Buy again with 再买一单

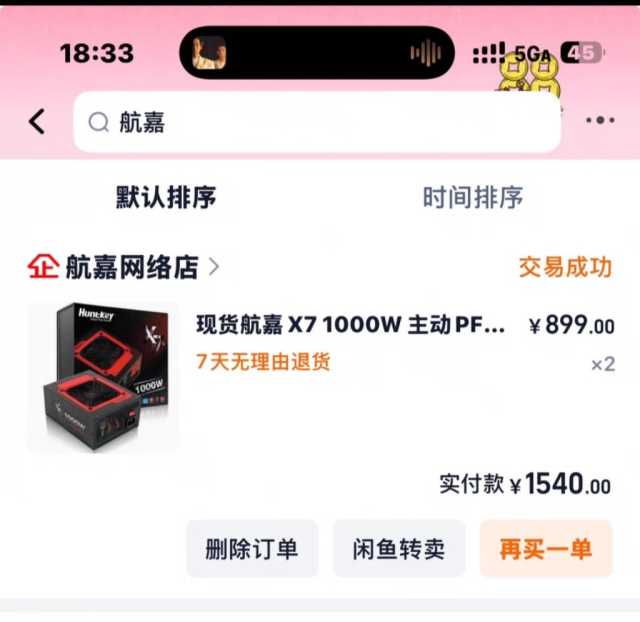click(x=546, y=549)
